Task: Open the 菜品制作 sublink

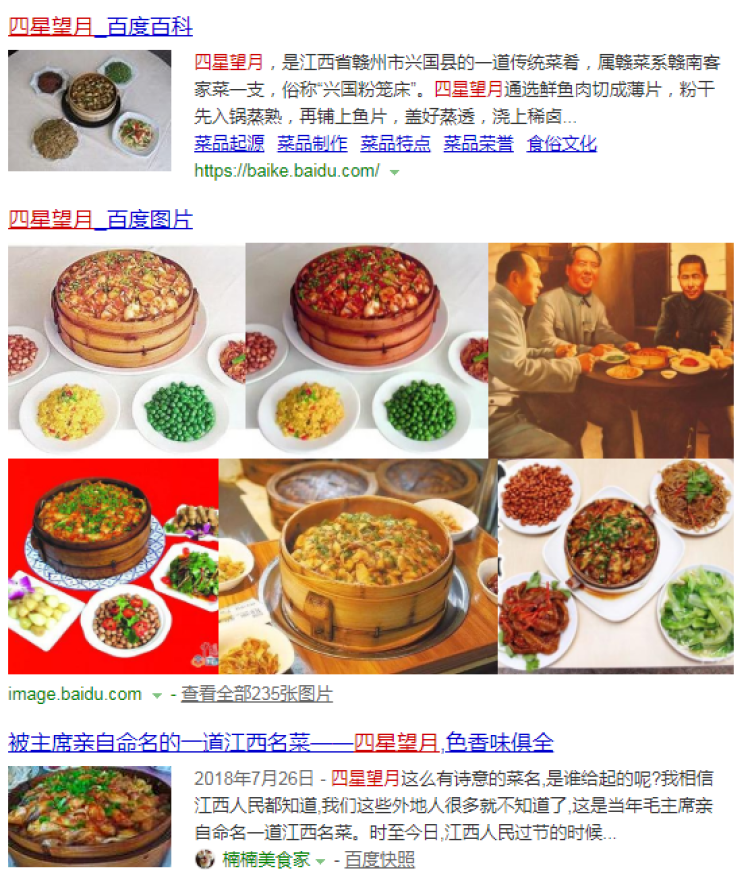Action: [312, 143]
